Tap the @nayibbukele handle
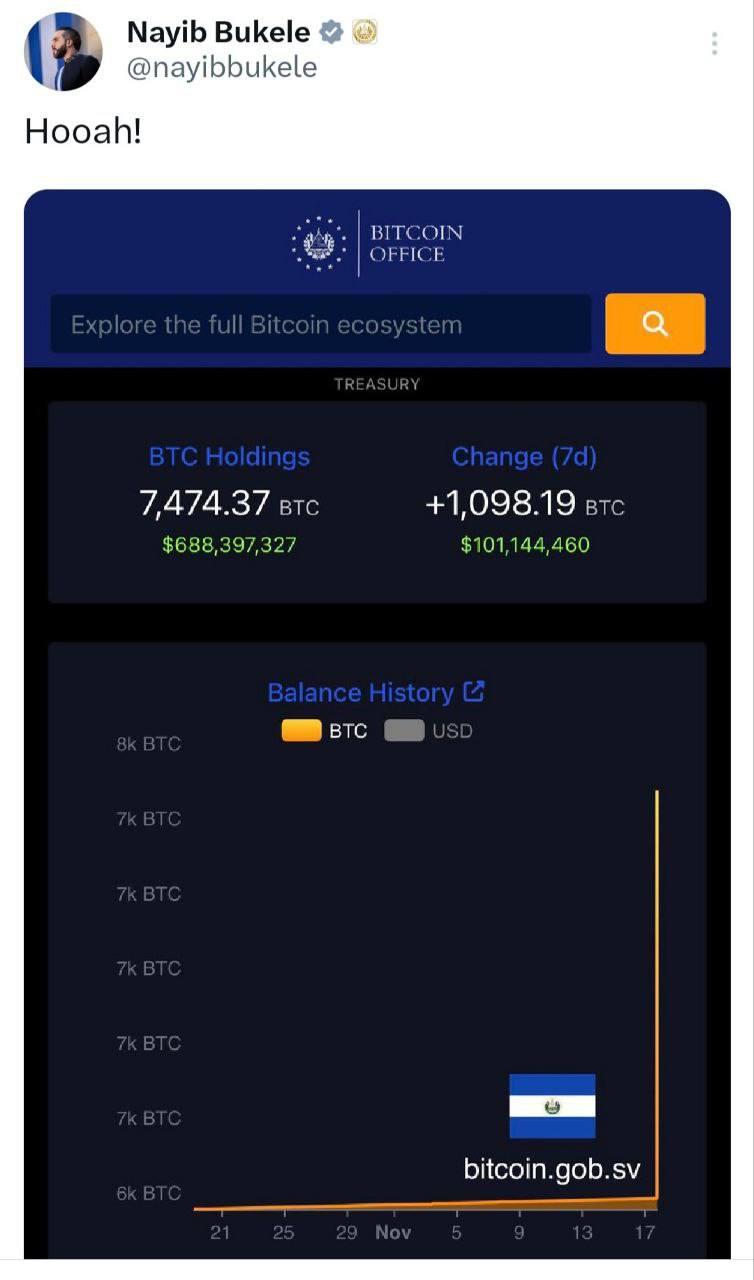Image resolution: width=754 pixels, height=1280 pixels. (x=222, y=68)
